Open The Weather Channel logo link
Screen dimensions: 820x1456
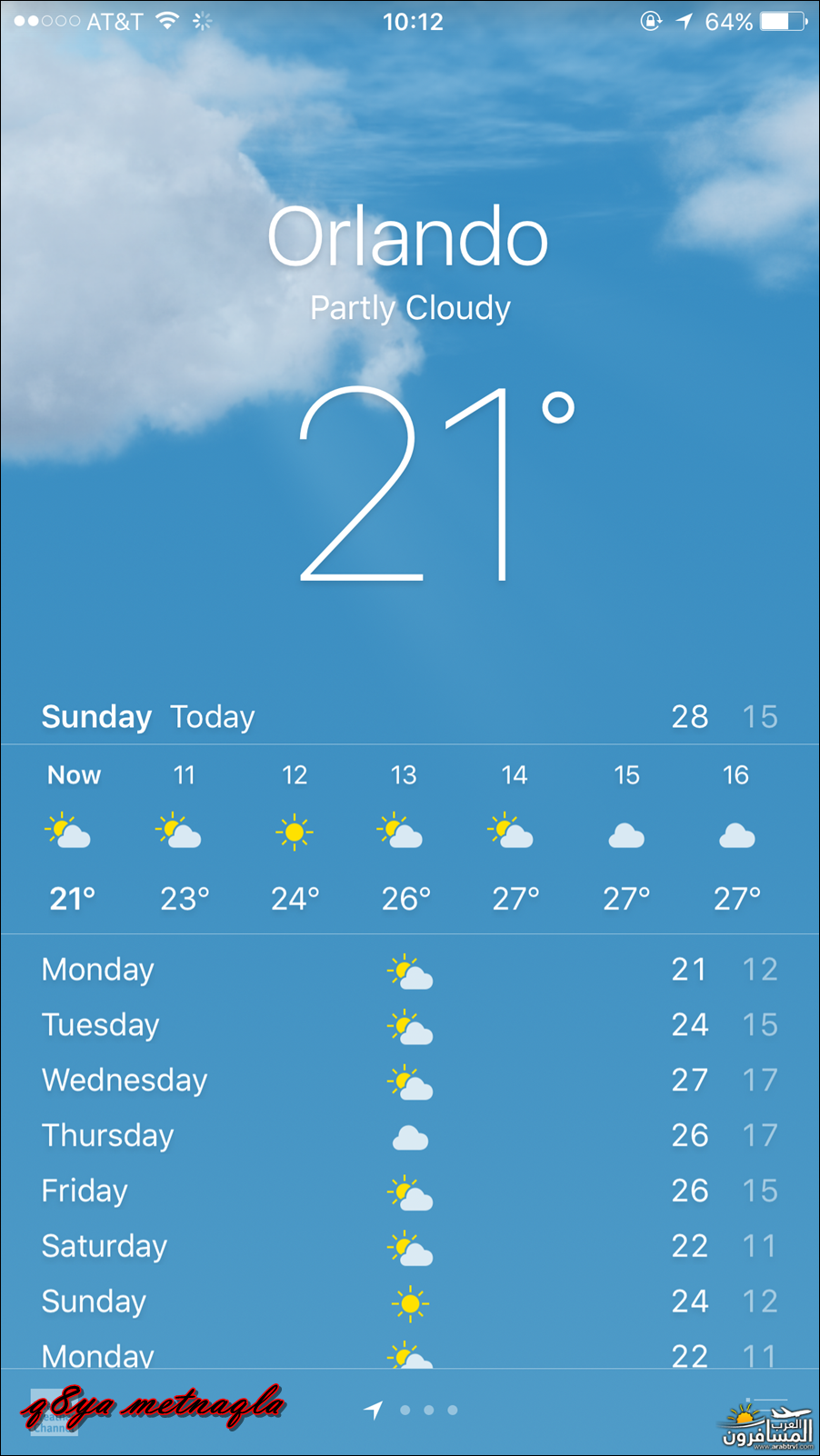pyautogui.click(x=55, y=1411)
